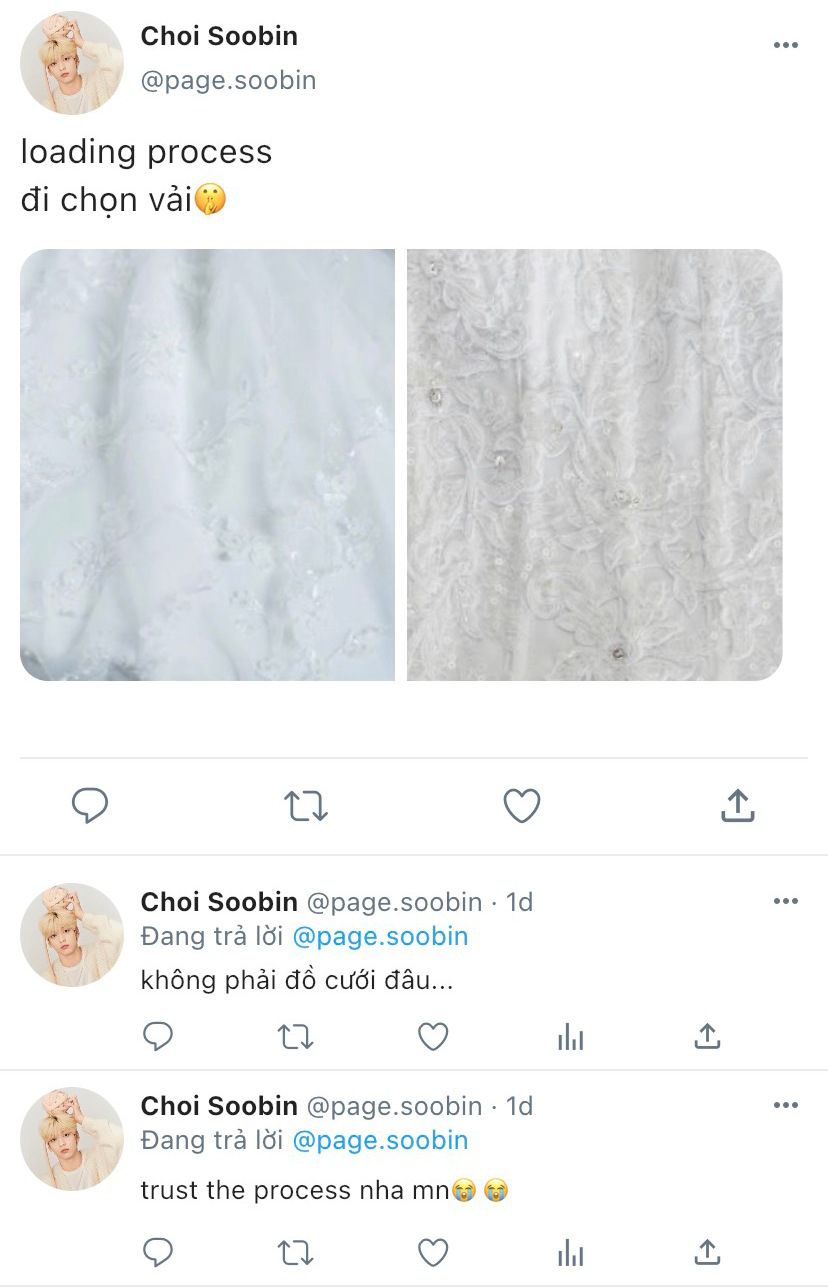
Task: Open overflow menu on 'không phải đồ cưới' reply
Action: tap(786, 901)
